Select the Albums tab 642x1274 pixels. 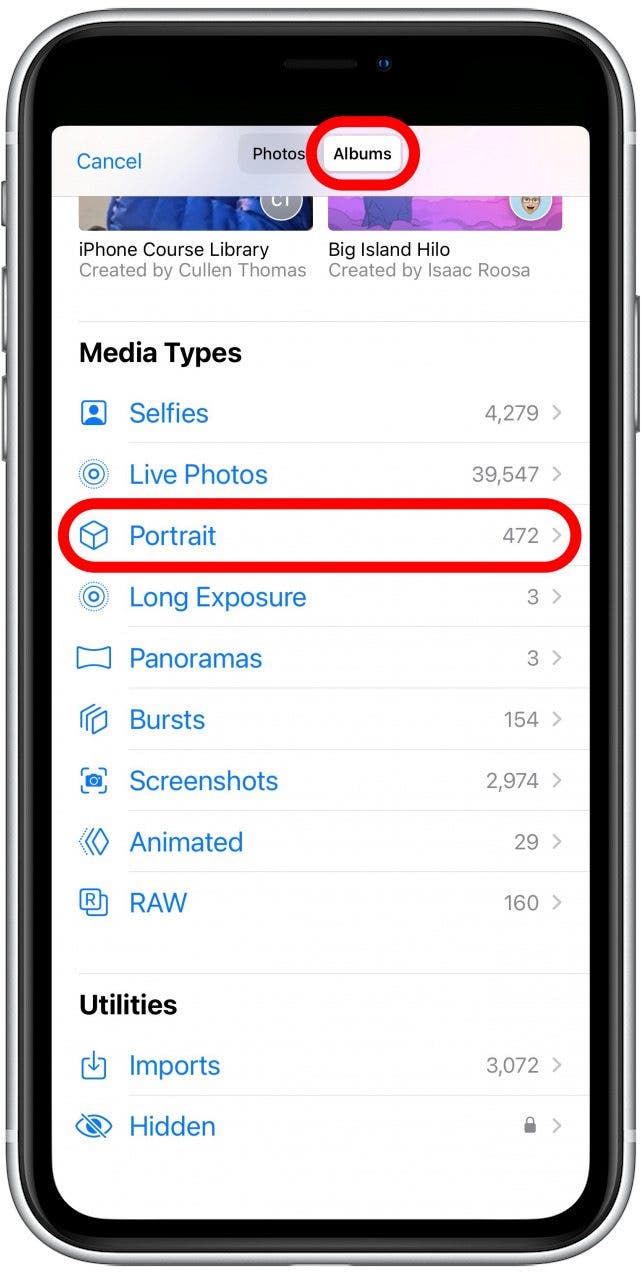pos(362,154)
